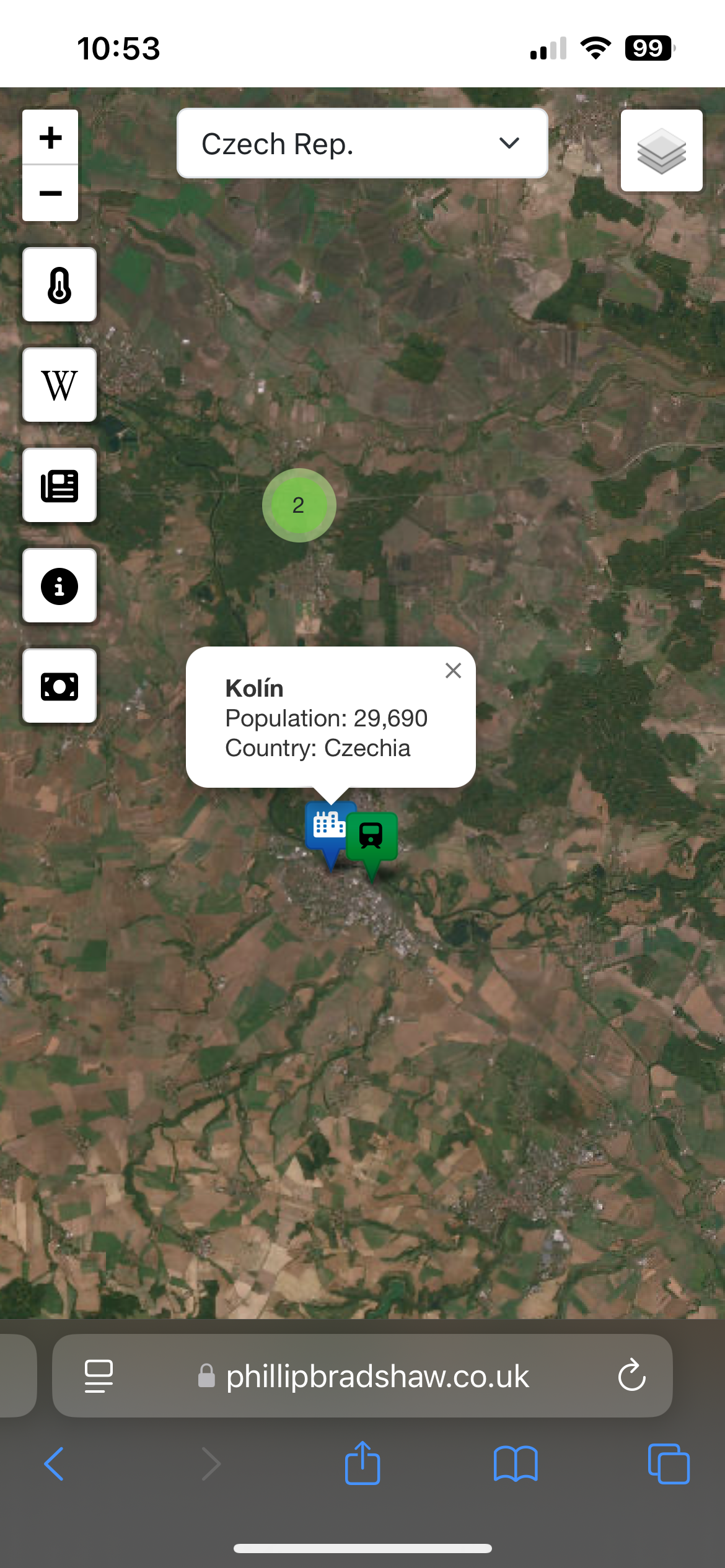Viewport: 725px width, 1568px height.
Task: Select the green train station marker
Action: tap(372, 837)
